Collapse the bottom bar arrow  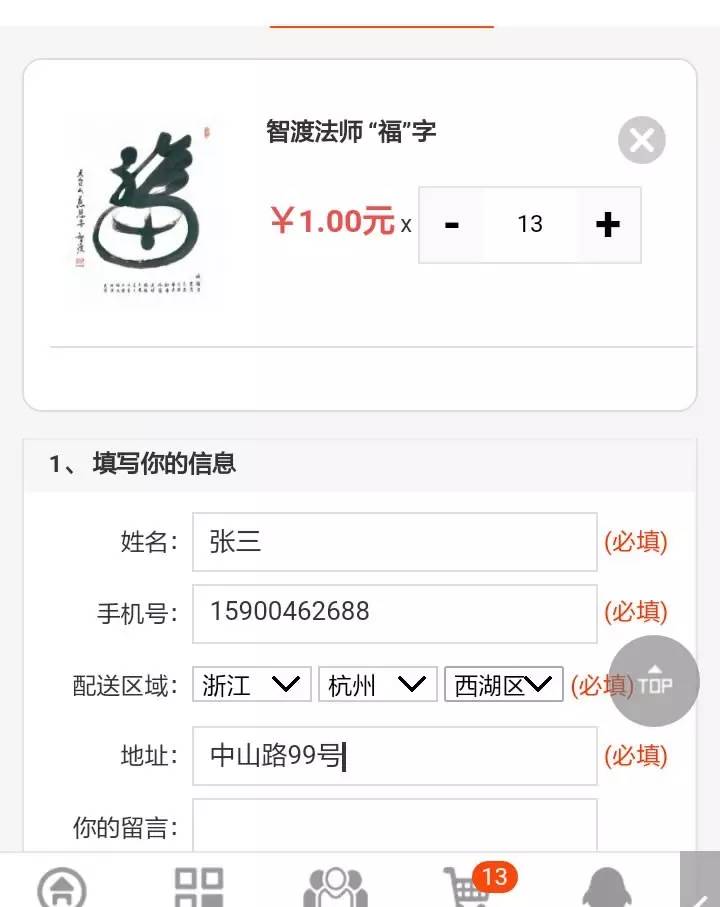pyautogui.click(x=700, y=880)
